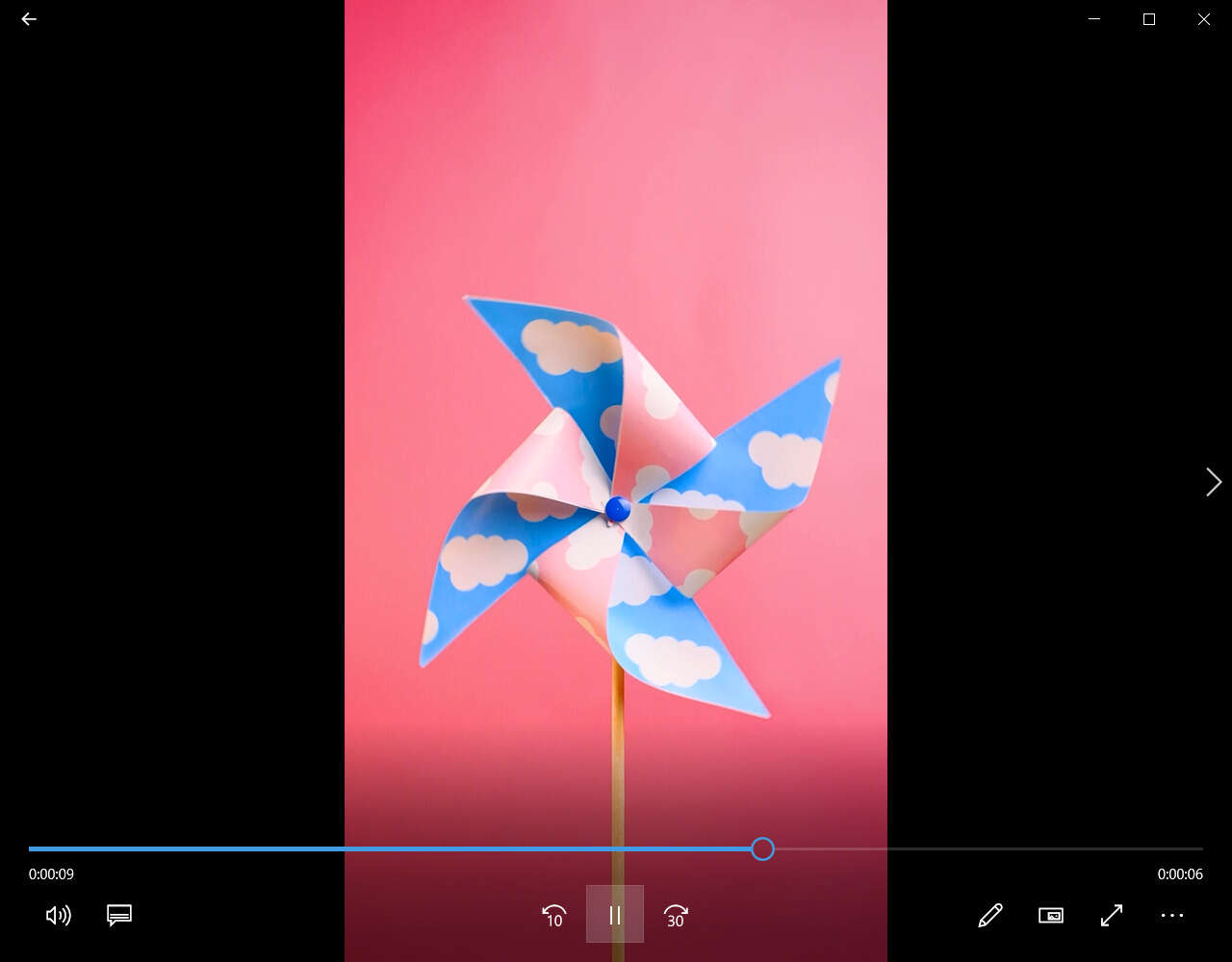The width and height of the screenshot is (1232, 962).
Task: Open subtitles and captions menu
Action: (119, 915)
